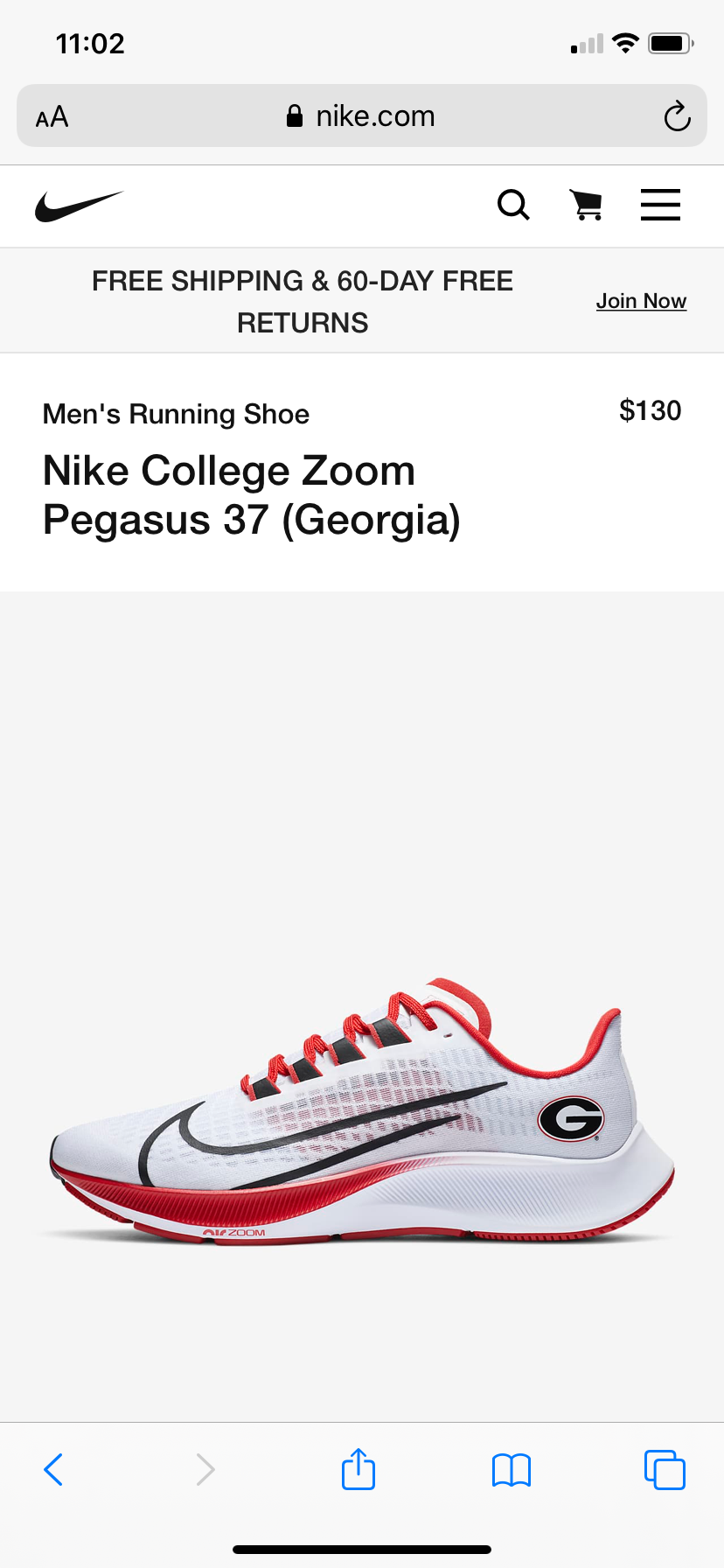Open the search on Nike.com
The height and width of the screenshot is (1568, 724).
click(514, 205)
